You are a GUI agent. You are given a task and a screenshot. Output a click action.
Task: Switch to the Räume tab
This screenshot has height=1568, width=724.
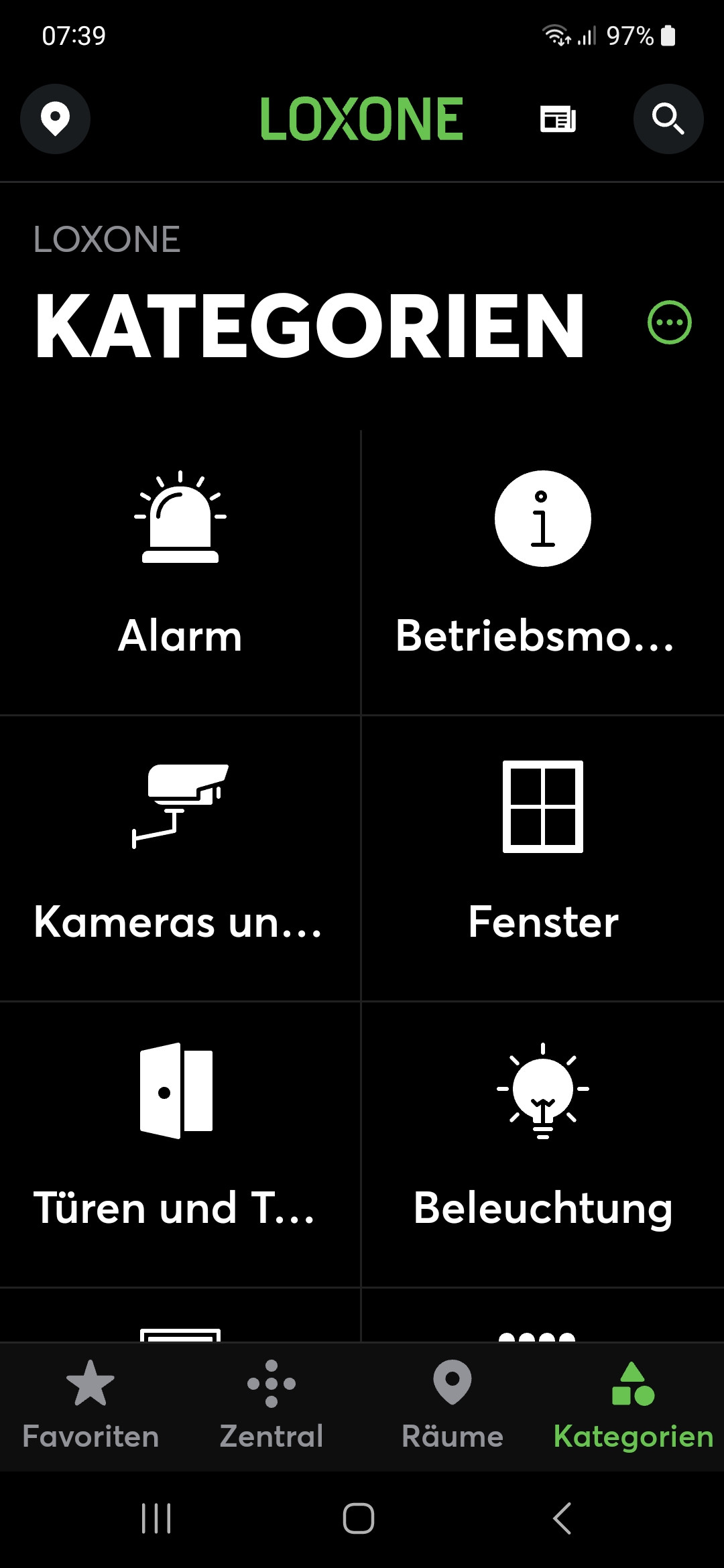(452, 1406)
